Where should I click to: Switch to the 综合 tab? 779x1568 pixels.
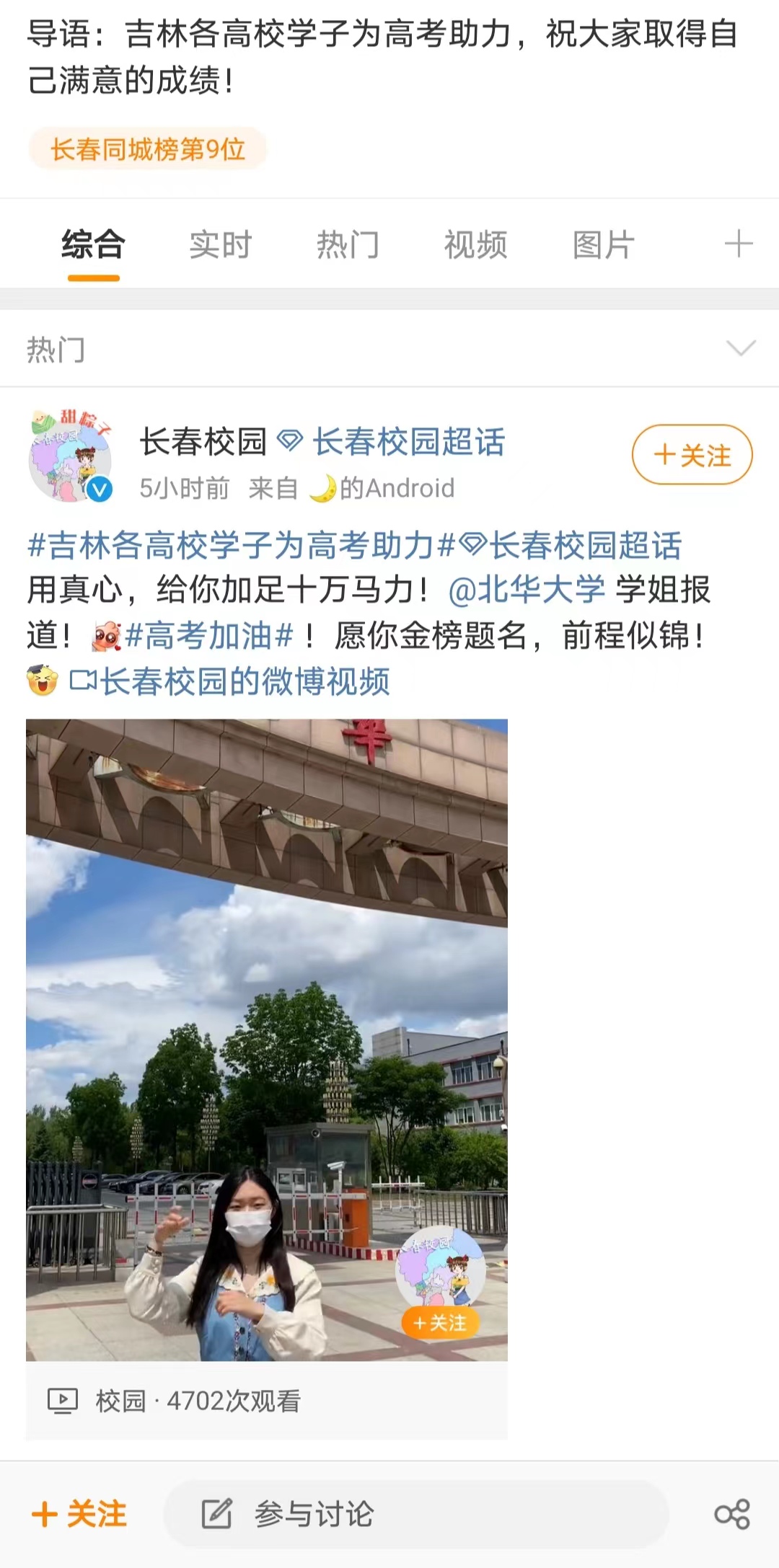[93, 244]
